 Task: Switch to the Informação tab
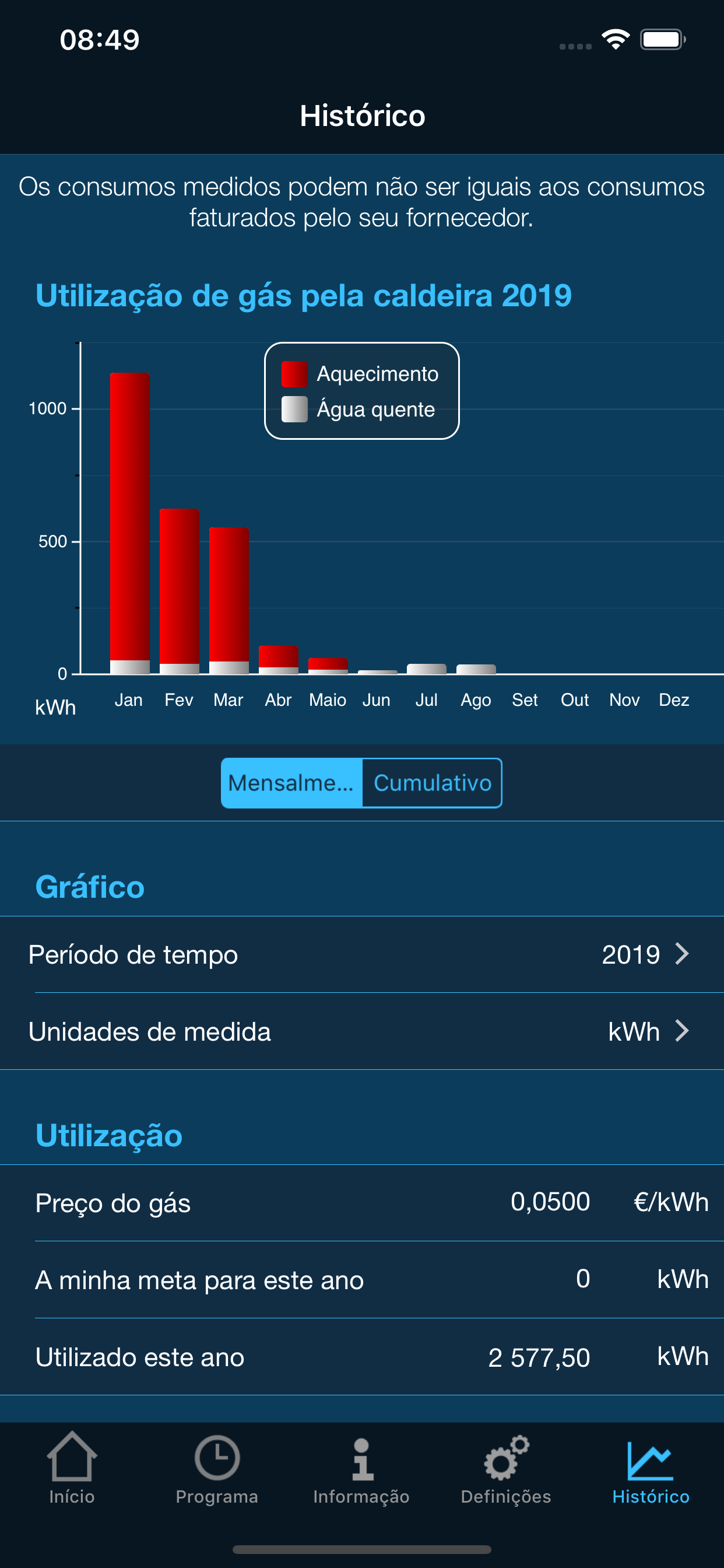[x=361, y=1468]
